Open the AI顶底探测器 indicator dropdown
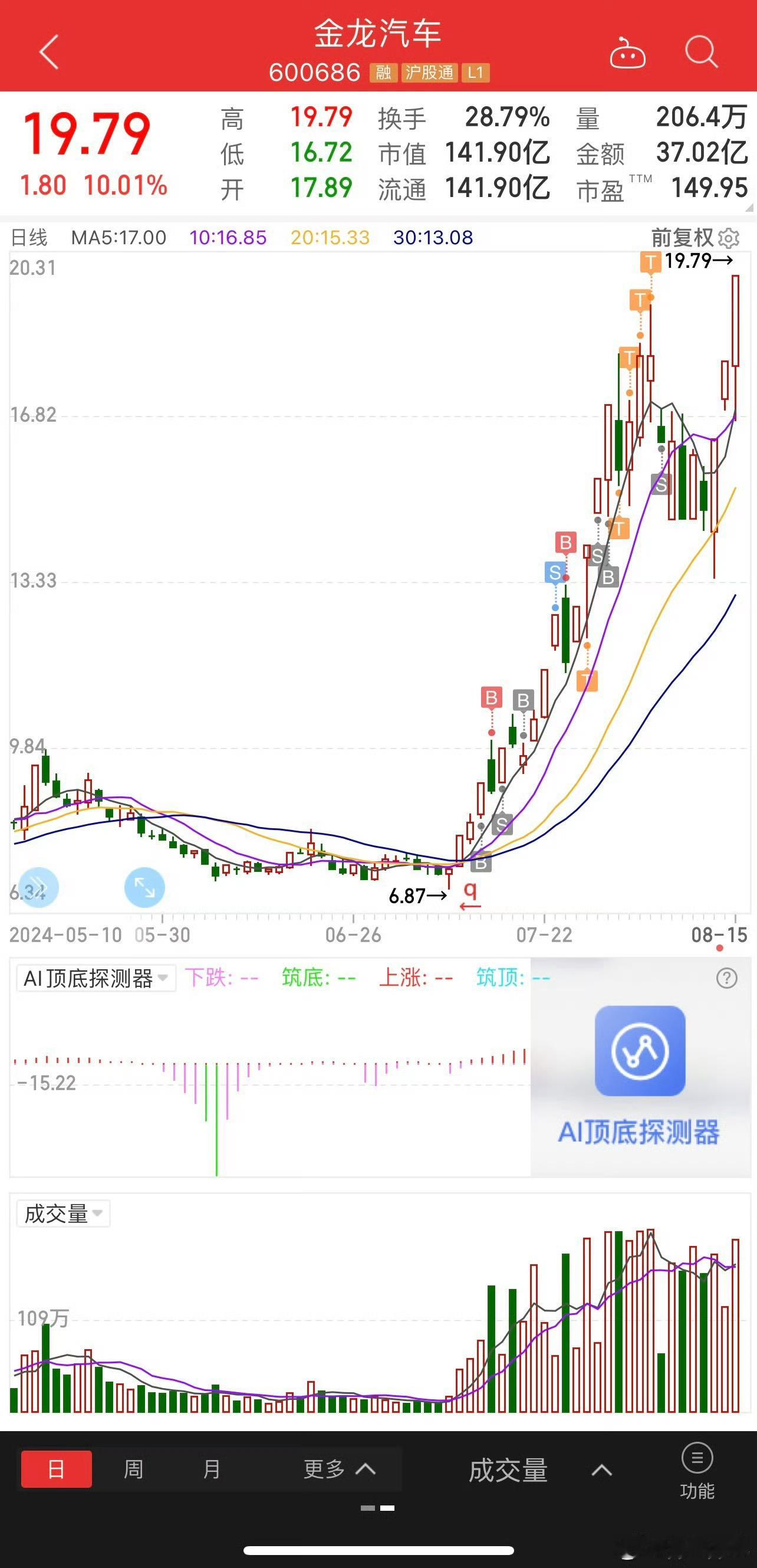Viewport: 757px width, 1568px height. [x=96, y=978]
